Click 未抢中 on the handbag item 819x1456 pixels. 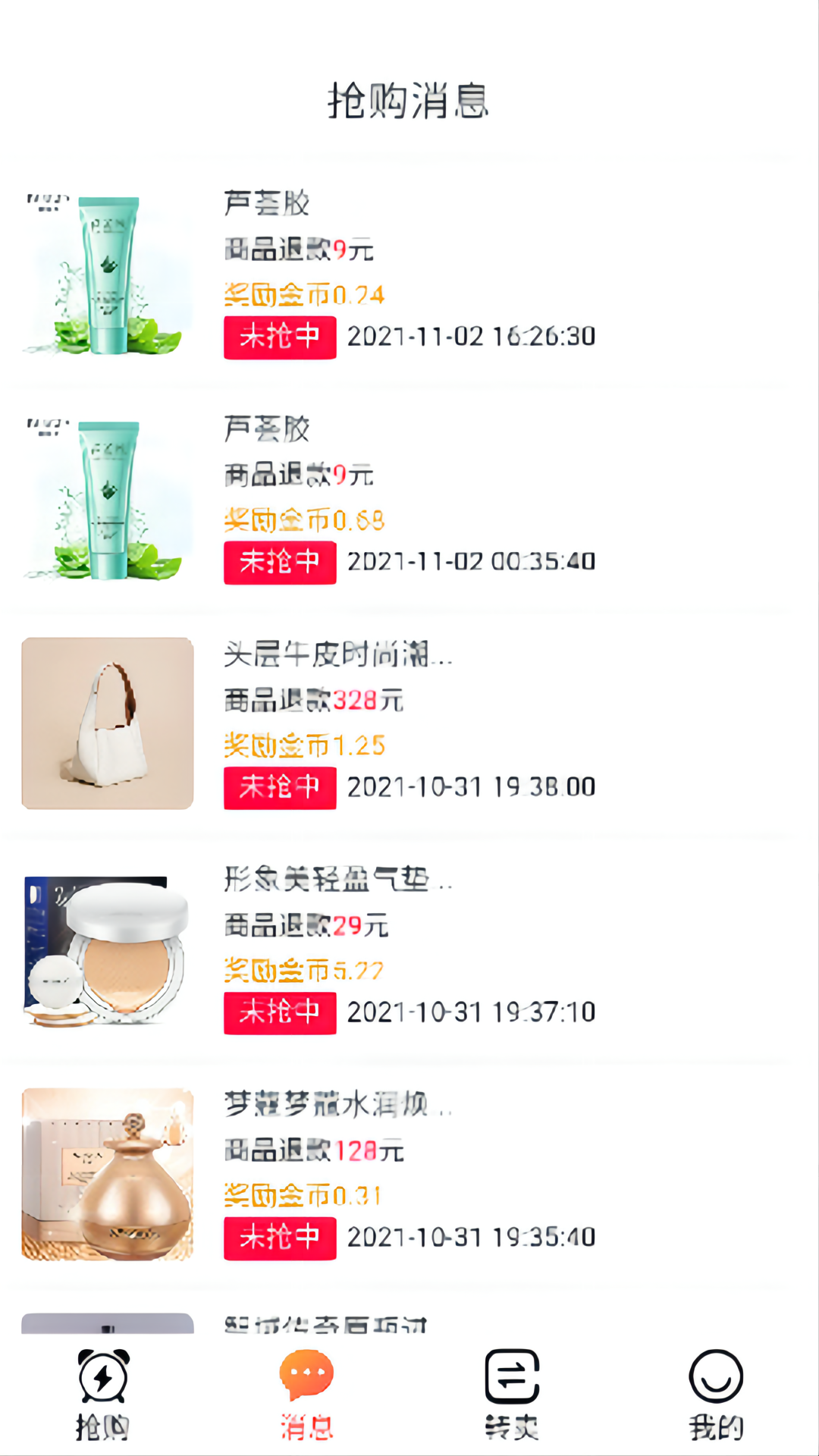[280, 788]
